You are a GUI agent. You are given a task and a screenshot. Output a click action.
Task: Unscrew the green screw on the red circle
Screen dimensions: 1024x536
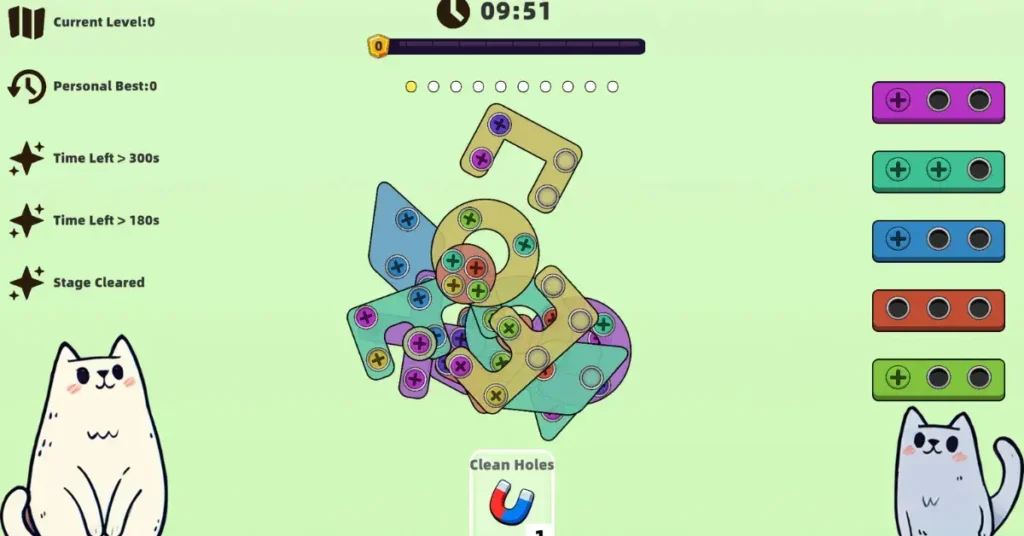[478, 290]
